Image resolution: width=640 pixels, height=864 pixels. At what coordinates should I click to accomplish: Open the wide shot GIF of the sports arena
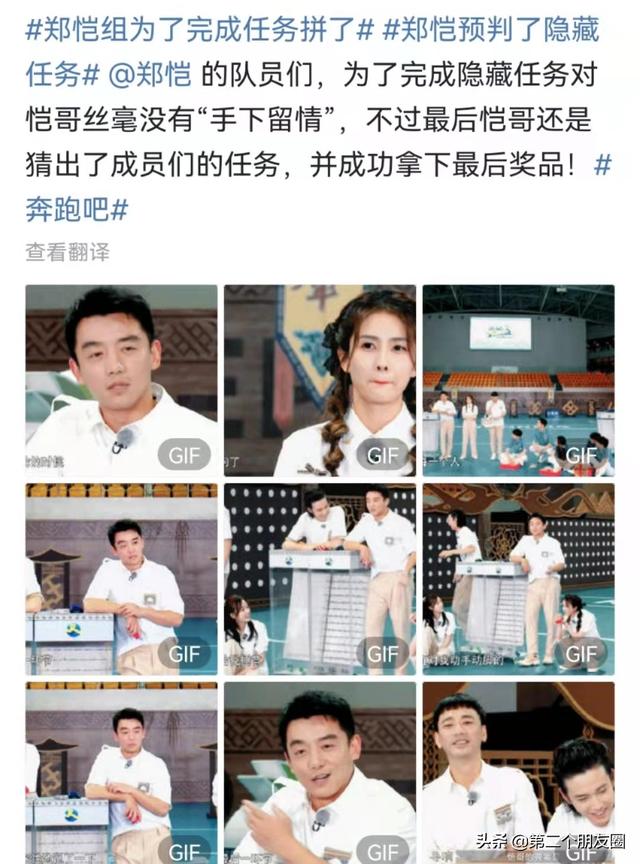pyautogui.click(x=518, y=380)
